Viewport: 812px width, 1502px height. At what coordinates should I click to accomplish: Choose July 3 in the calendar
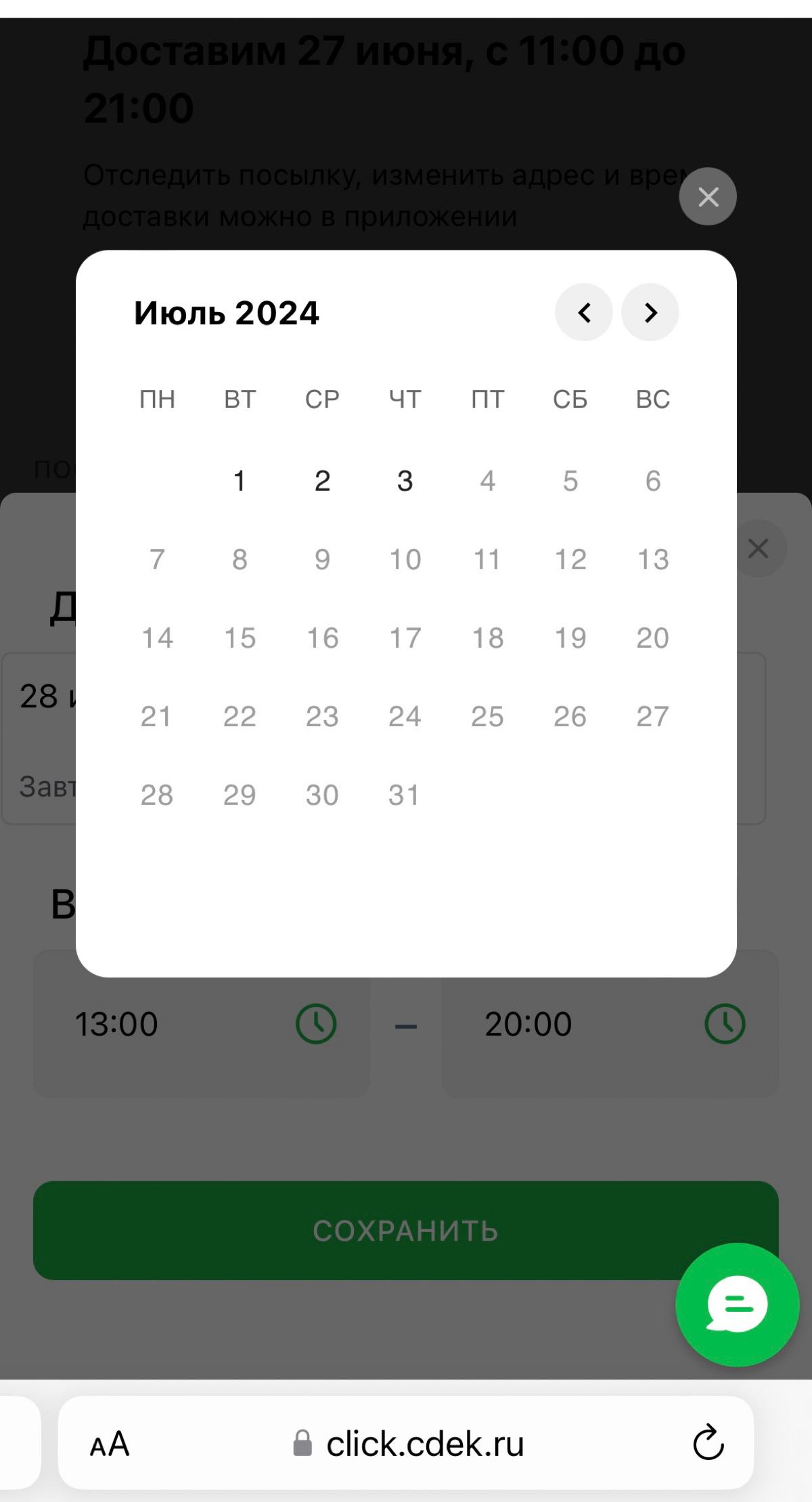pyautogui.click(x=405, y=481)
